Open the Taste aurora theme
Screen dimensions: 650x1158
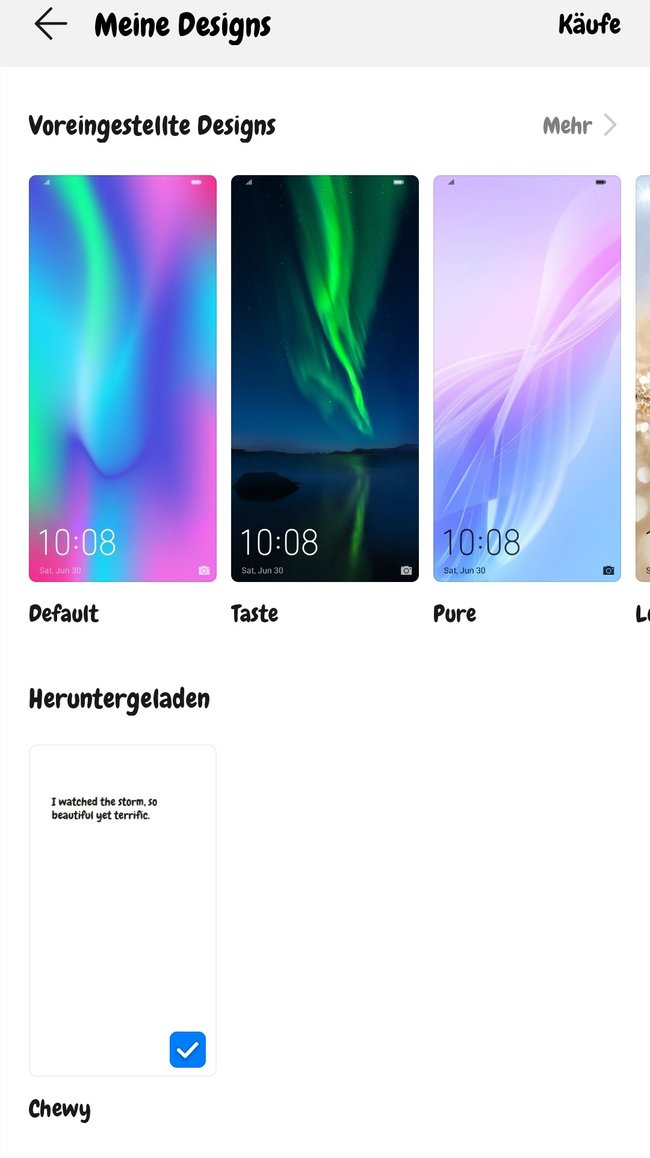pos(325,378)
